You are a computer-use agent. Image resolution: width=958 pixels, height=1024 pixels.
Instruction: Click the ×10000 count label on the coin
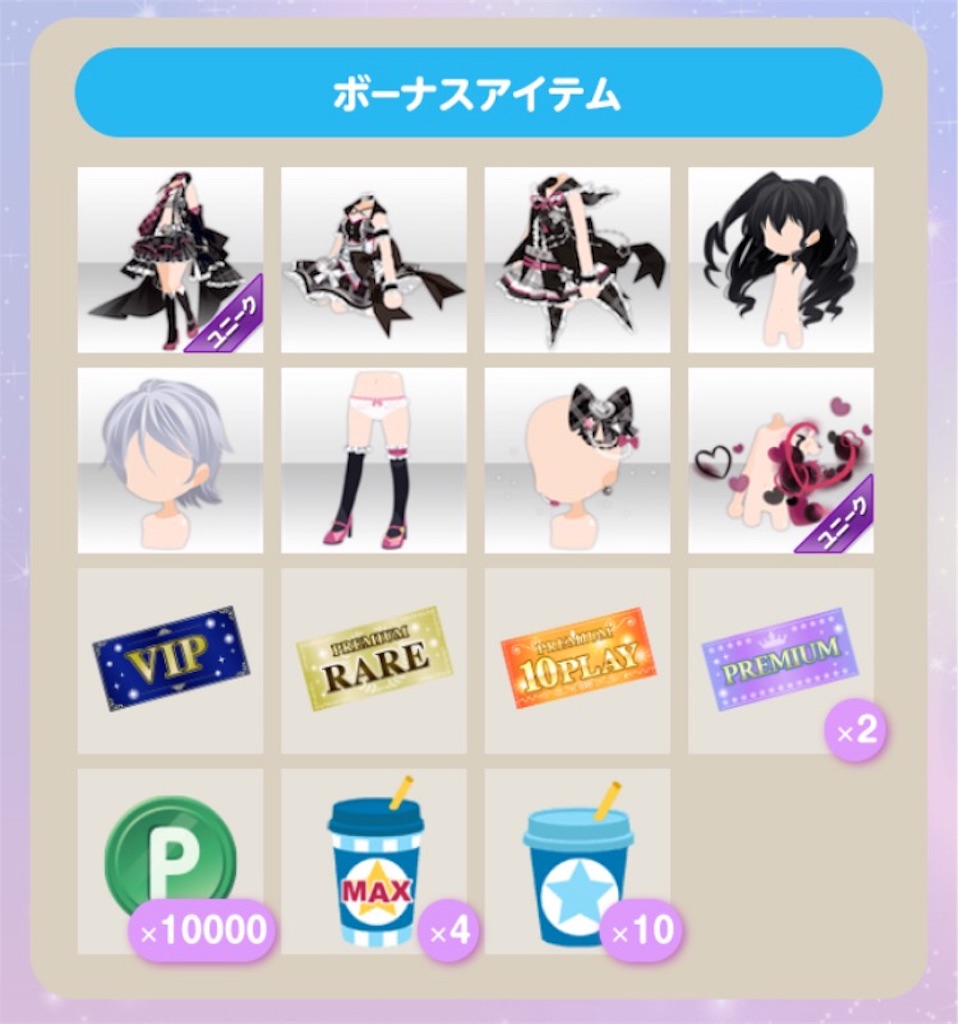(x=198, y=928)
